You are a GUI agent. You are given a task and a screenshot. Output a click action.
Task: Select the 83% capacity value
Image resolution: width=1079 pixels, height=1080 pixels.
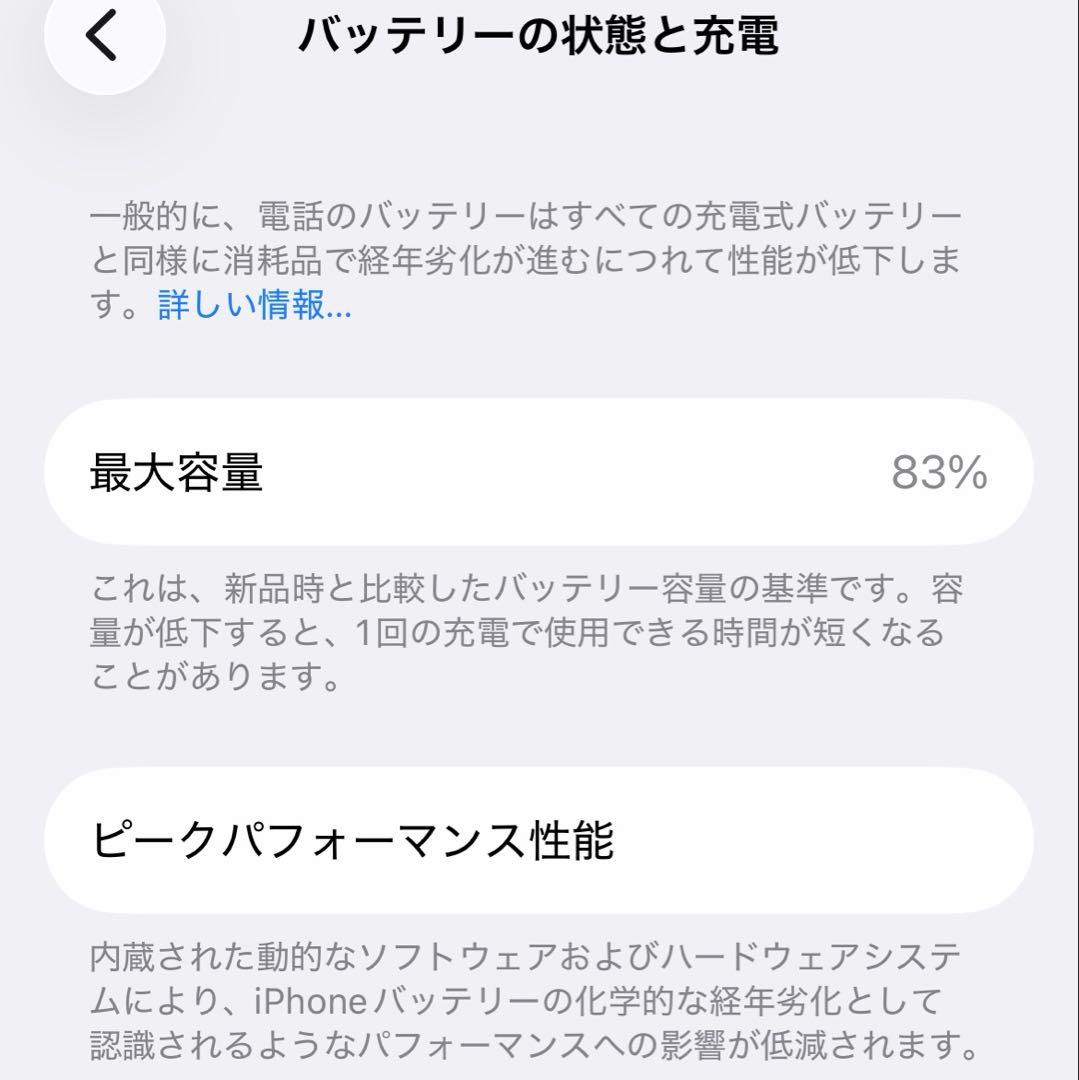pyautogui.click(x=938, y=472)
